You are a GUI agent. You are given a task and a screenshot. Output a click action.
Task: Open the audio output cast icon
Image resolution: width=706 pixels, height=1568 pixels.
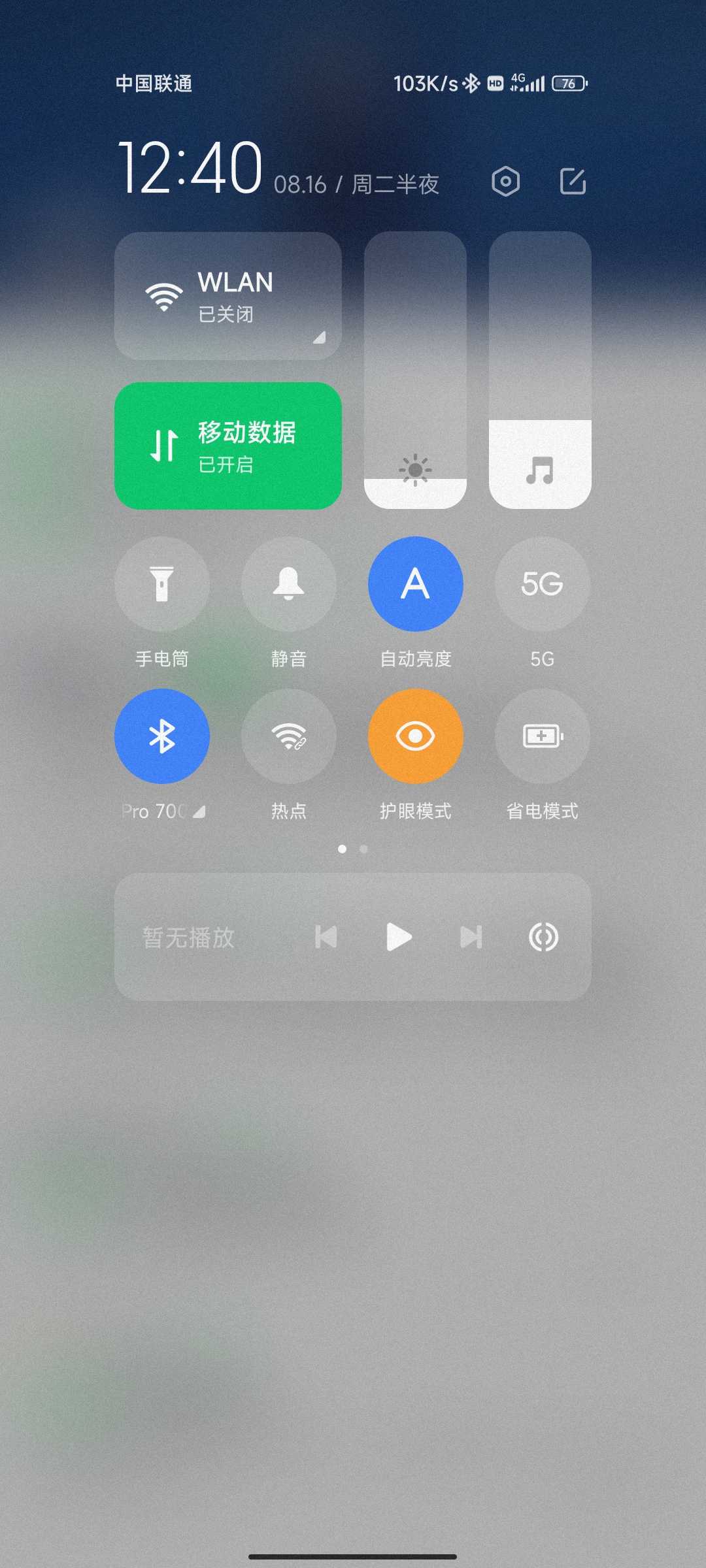543,937
